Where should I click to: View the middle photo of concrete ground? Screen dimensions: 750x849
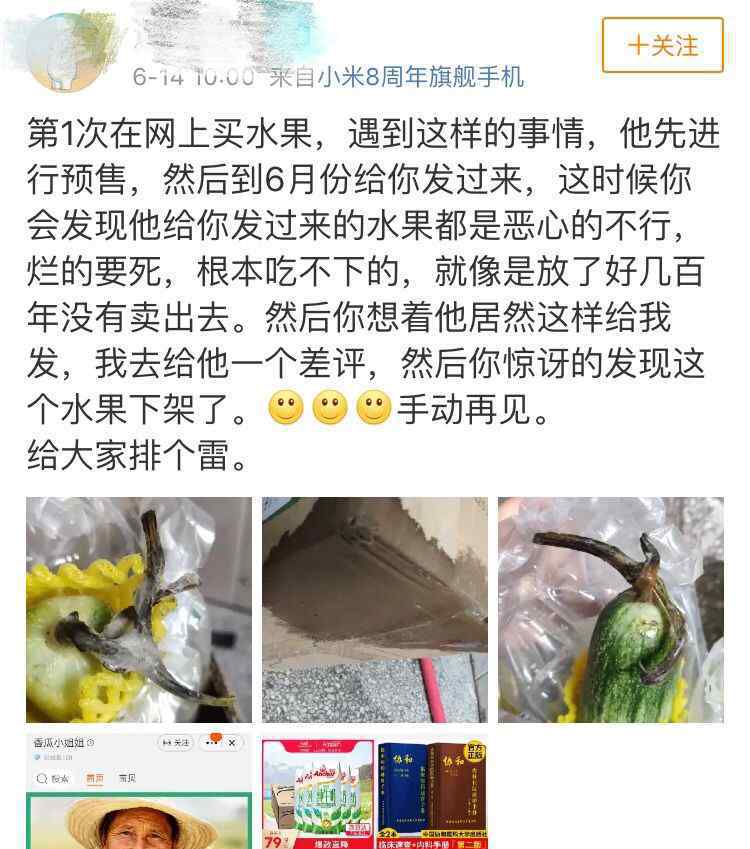[x=375, y=609]
